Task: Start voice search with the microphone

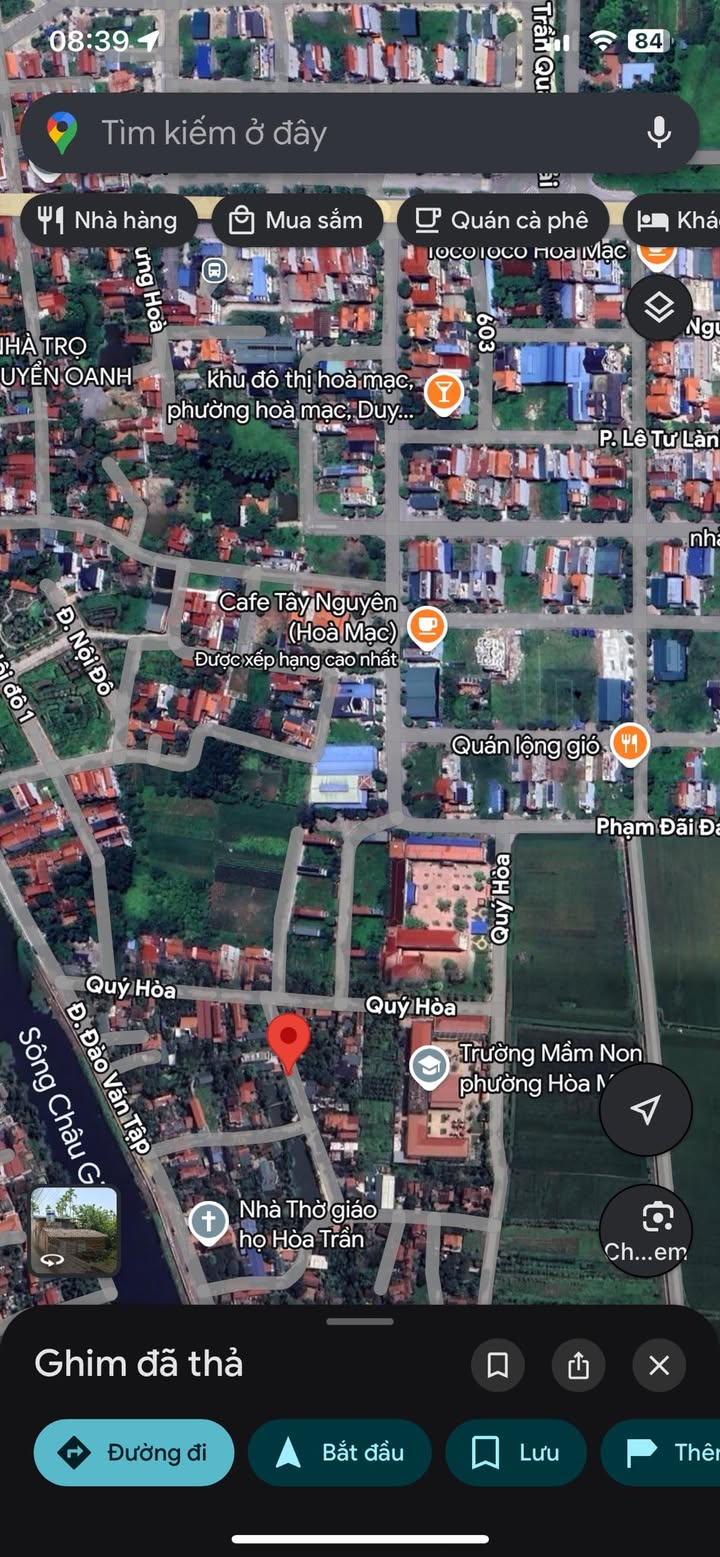Action: [658, 133]
